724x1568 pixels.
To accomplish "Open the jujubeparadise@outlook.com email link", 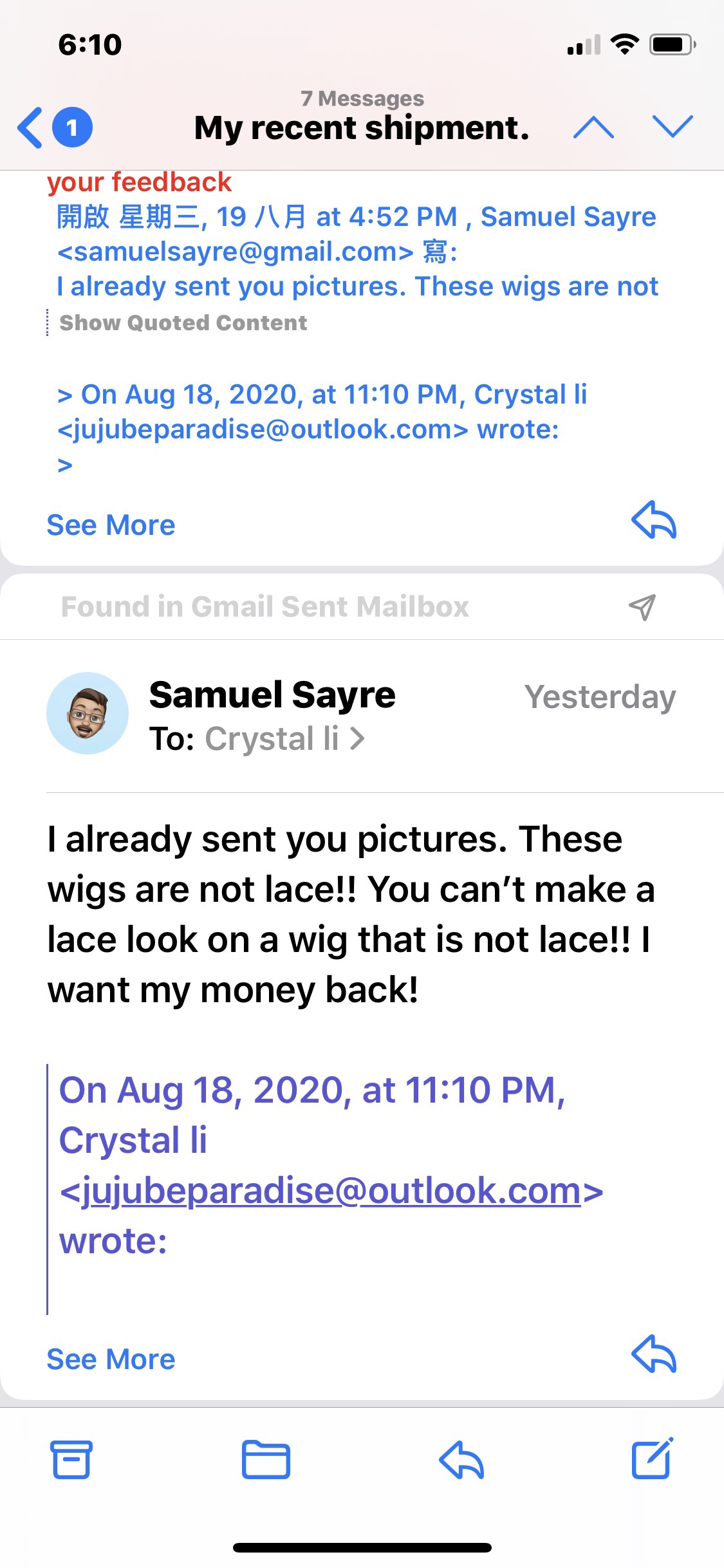I will (331, 1191).
